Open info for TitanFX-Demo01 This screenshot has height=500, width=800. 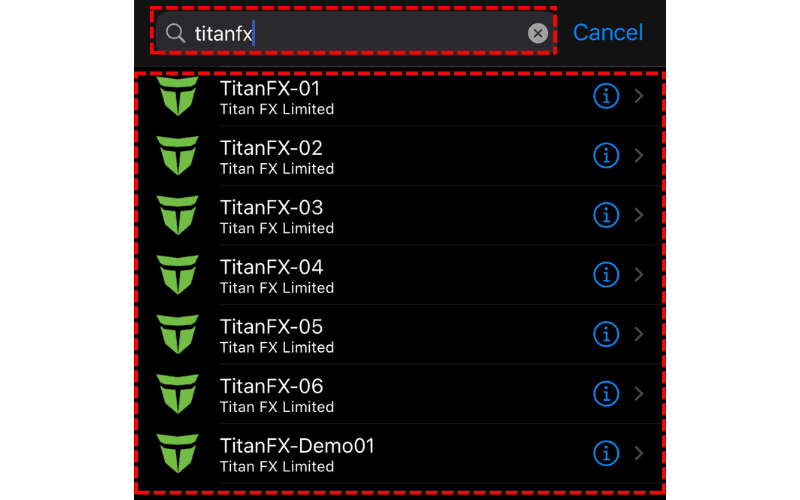[x=605, y=453]
